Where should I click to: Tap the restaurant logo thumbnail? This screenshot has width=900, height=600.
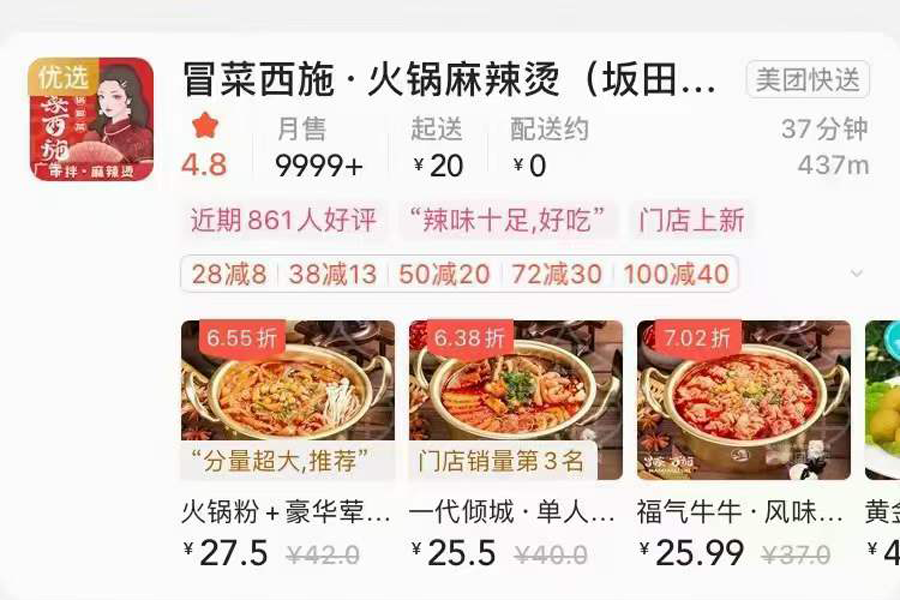92,119
